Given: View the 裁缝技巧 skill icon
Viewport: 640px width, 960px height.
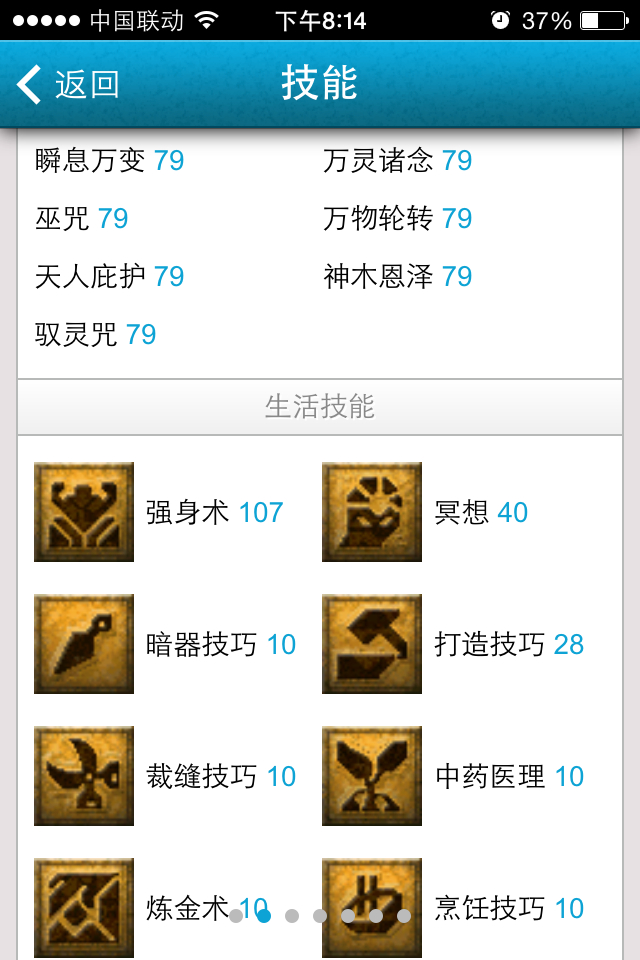Looking at the screenshot, I should point(84,776).
